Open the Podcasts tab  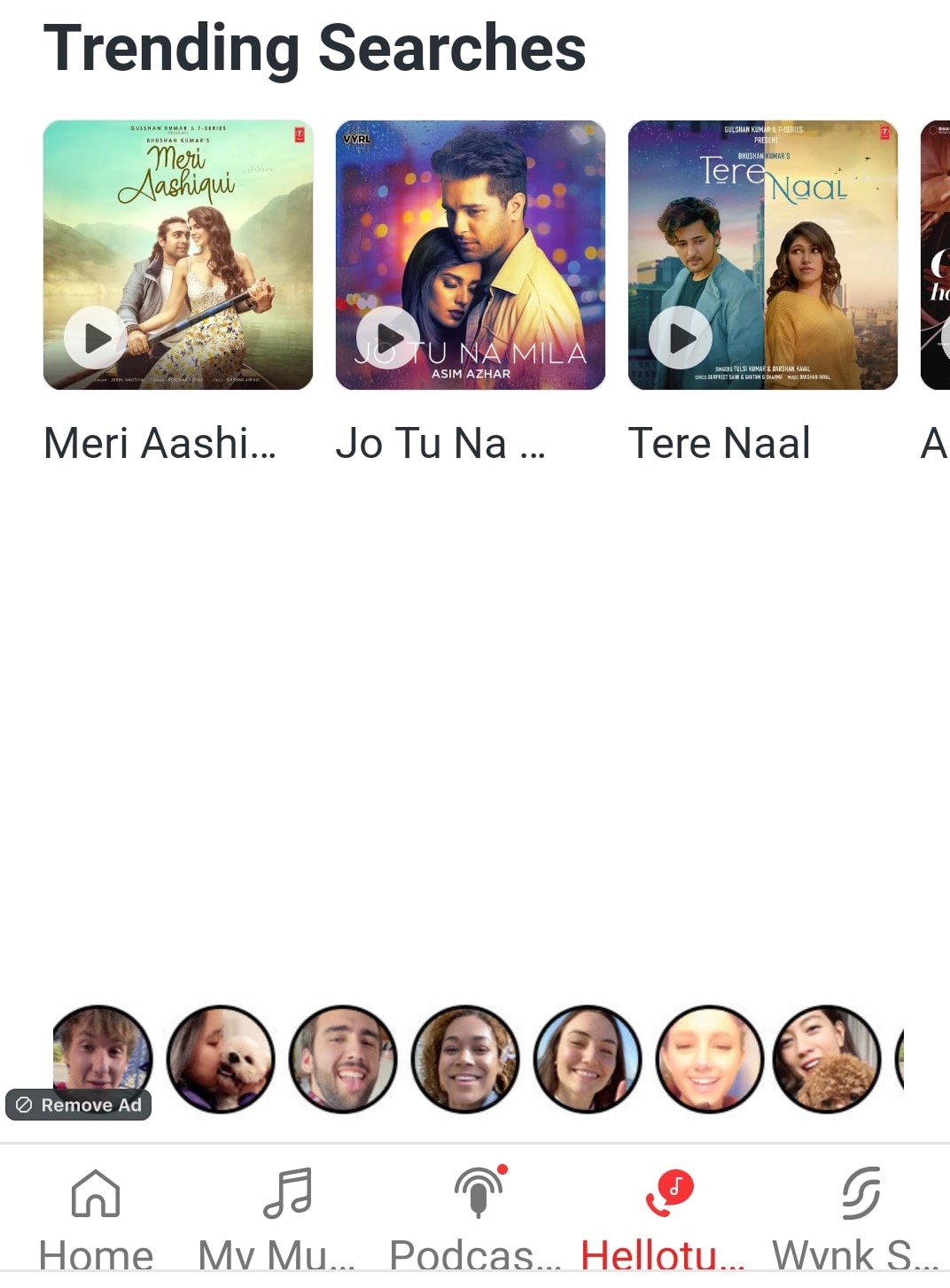point(477,1218)
